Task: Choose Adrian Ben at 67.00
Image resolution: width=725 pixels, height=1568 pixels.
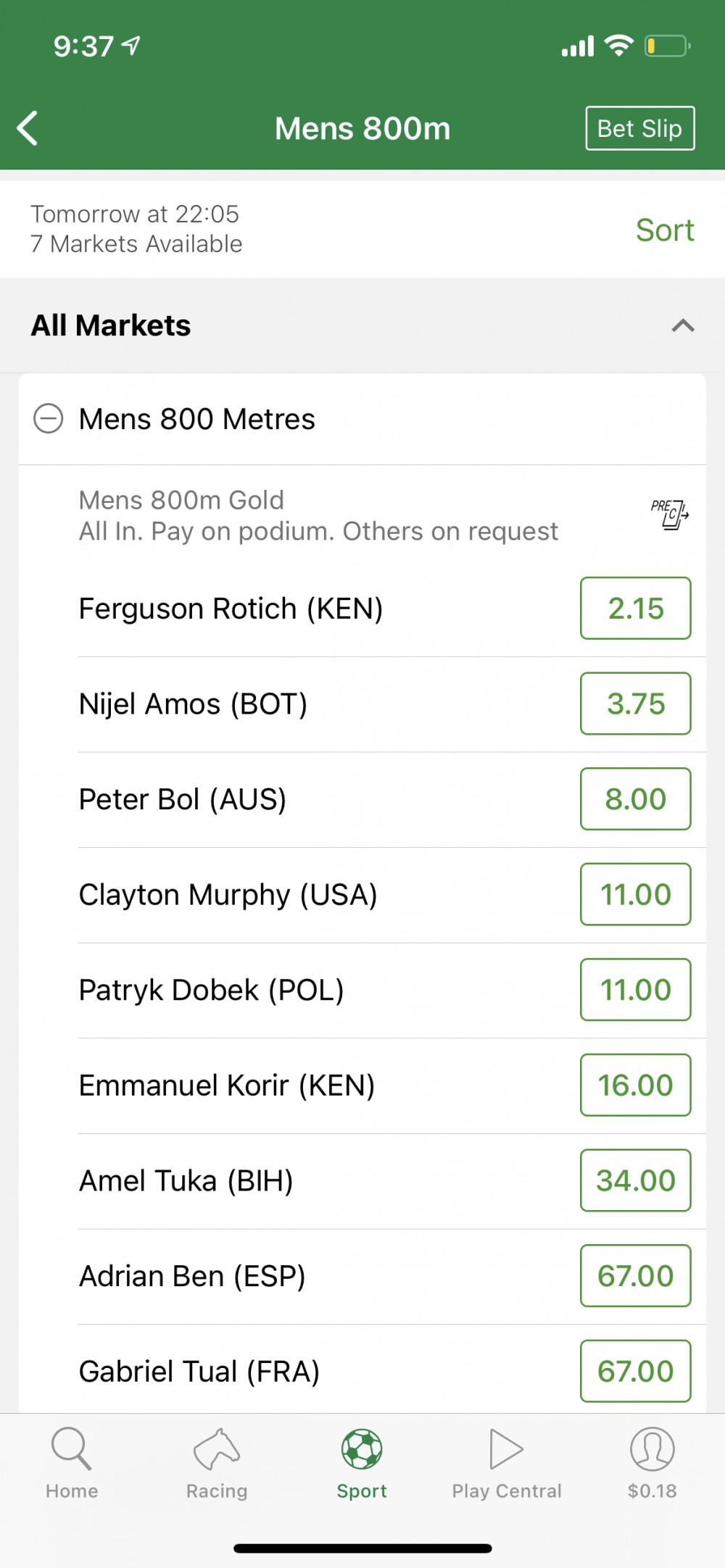Action: (x=635, y=1275)
